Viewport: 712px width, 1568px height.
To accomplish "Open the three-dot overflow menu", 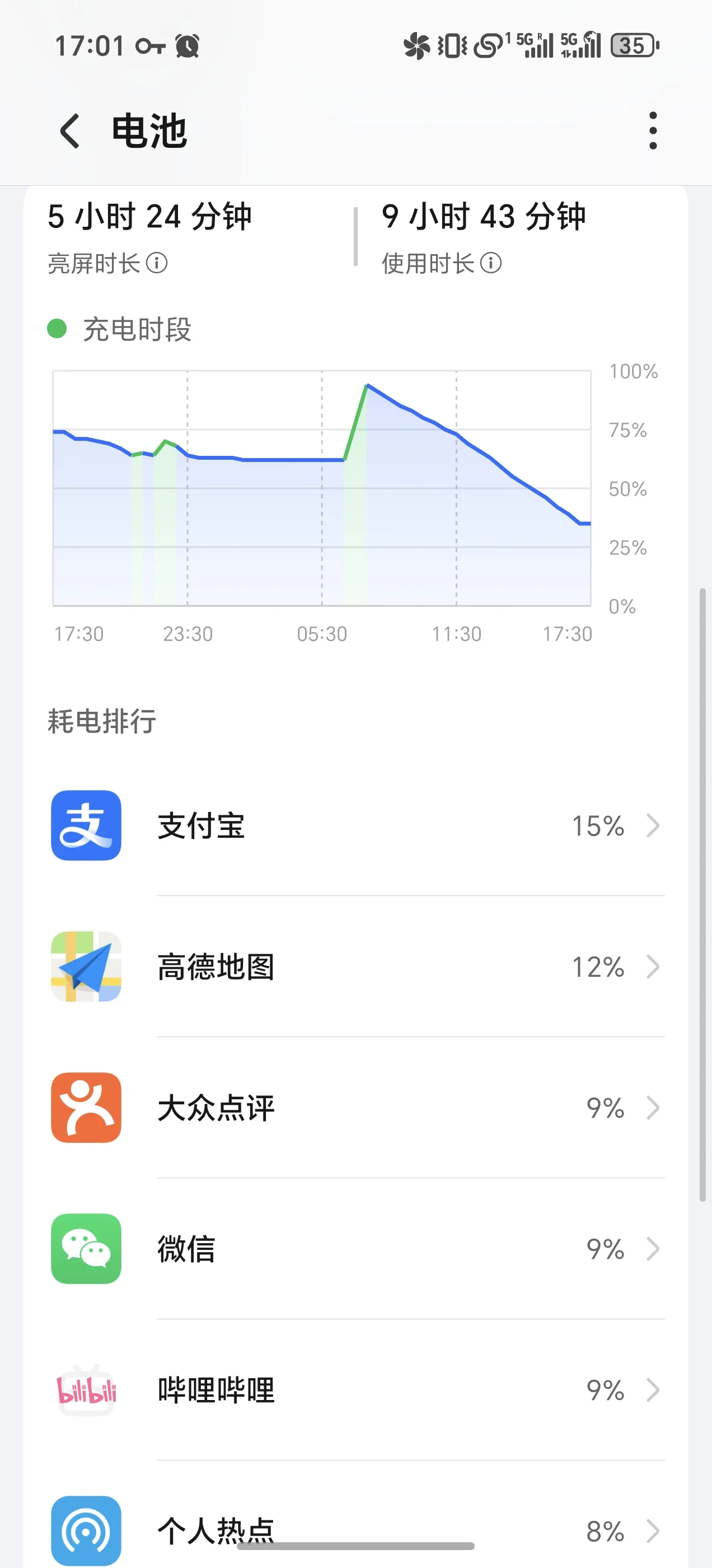I will click(652, 130).
